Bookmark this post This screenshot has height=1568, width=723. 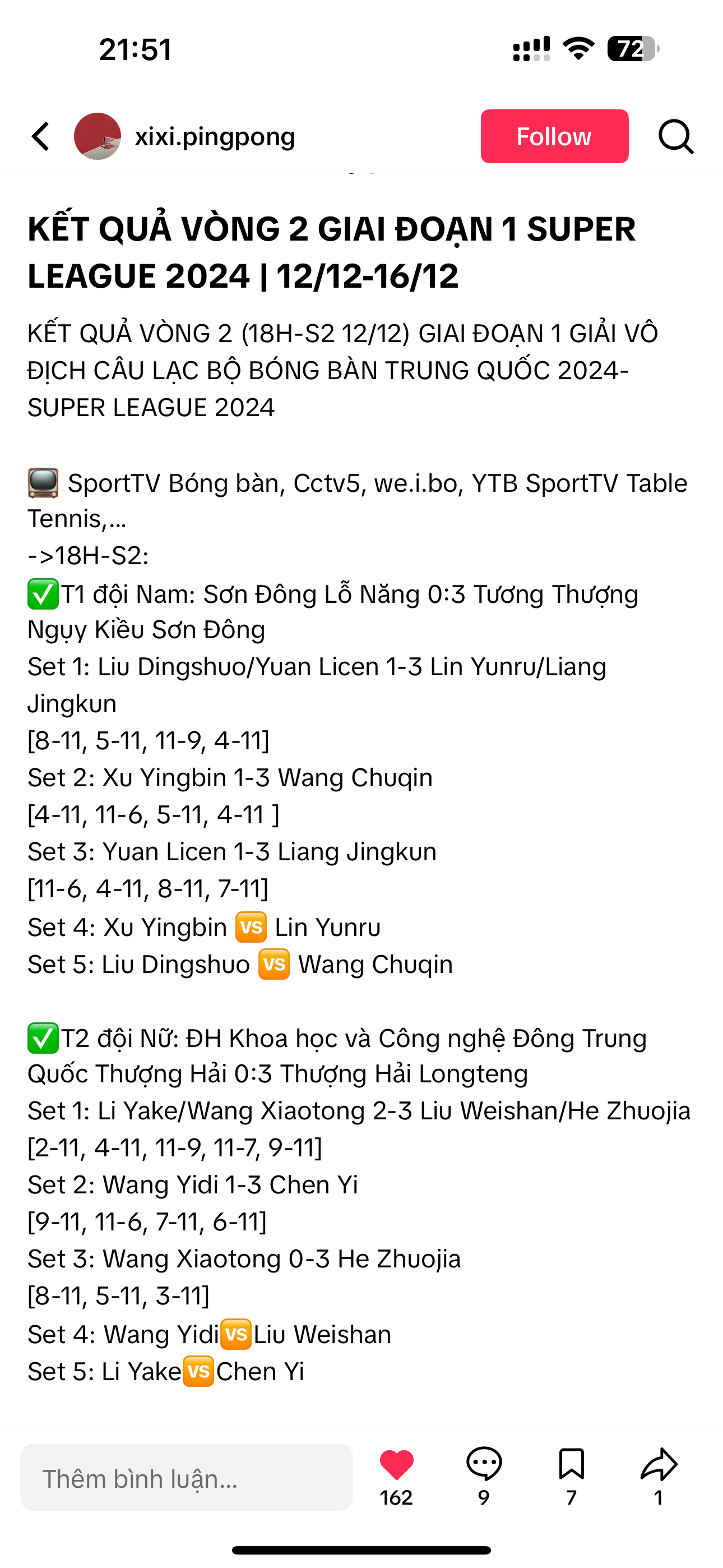point(571,1463)
